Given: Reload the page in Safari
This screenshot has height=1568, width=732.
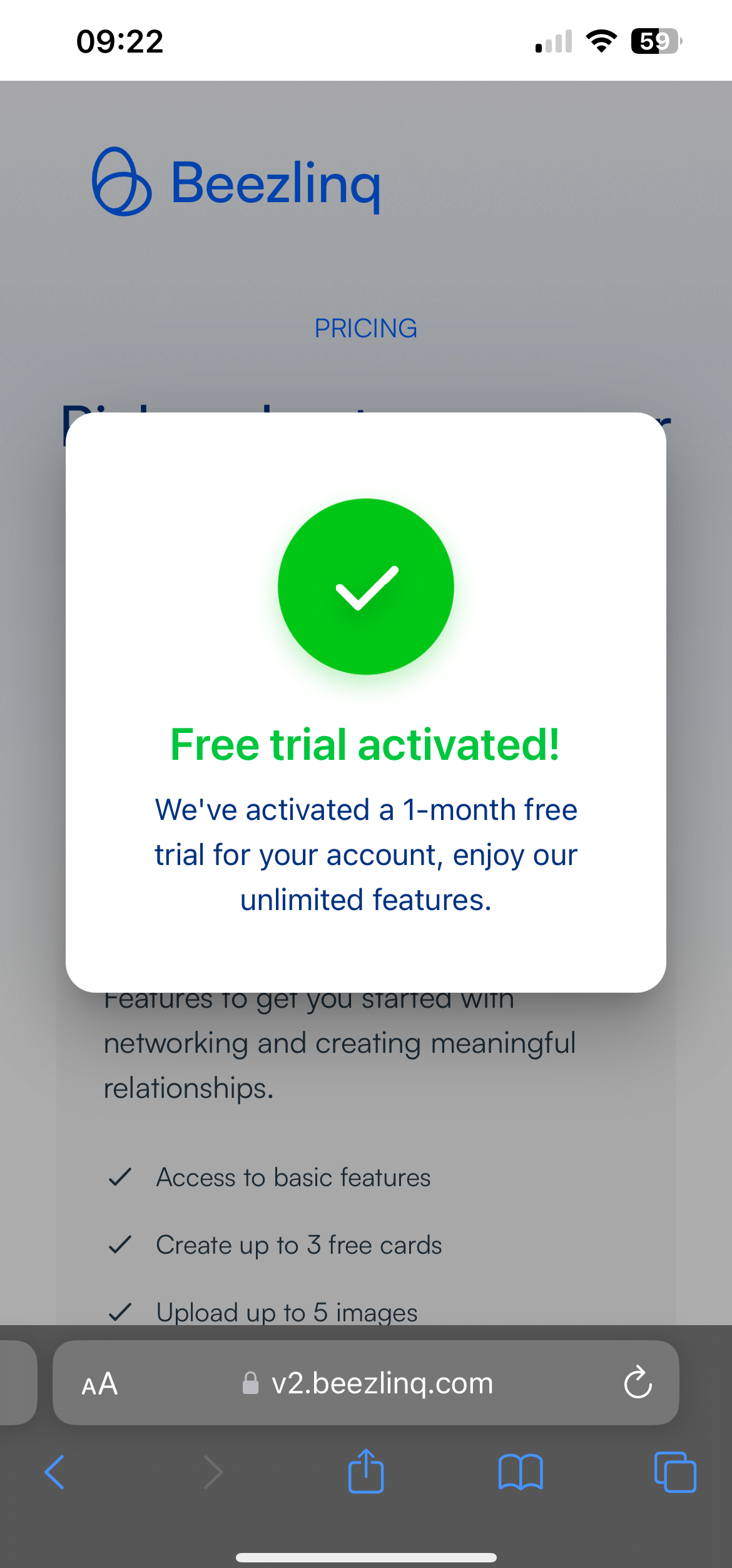Looking at the screenshot, I should pyautogui.click(x=638, y=1382).
